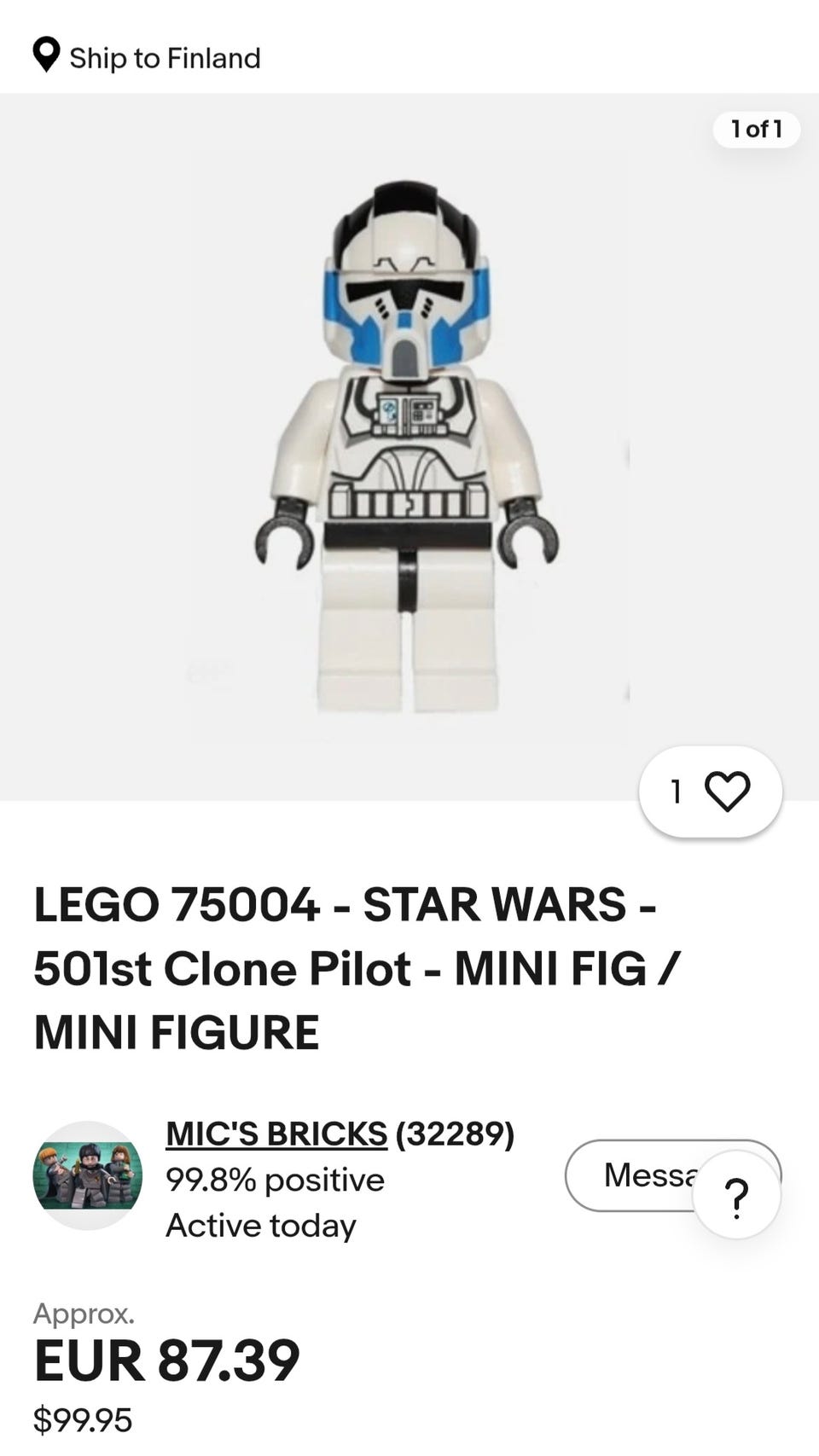Change the Ship to Finland location

(x=147, y=57)
